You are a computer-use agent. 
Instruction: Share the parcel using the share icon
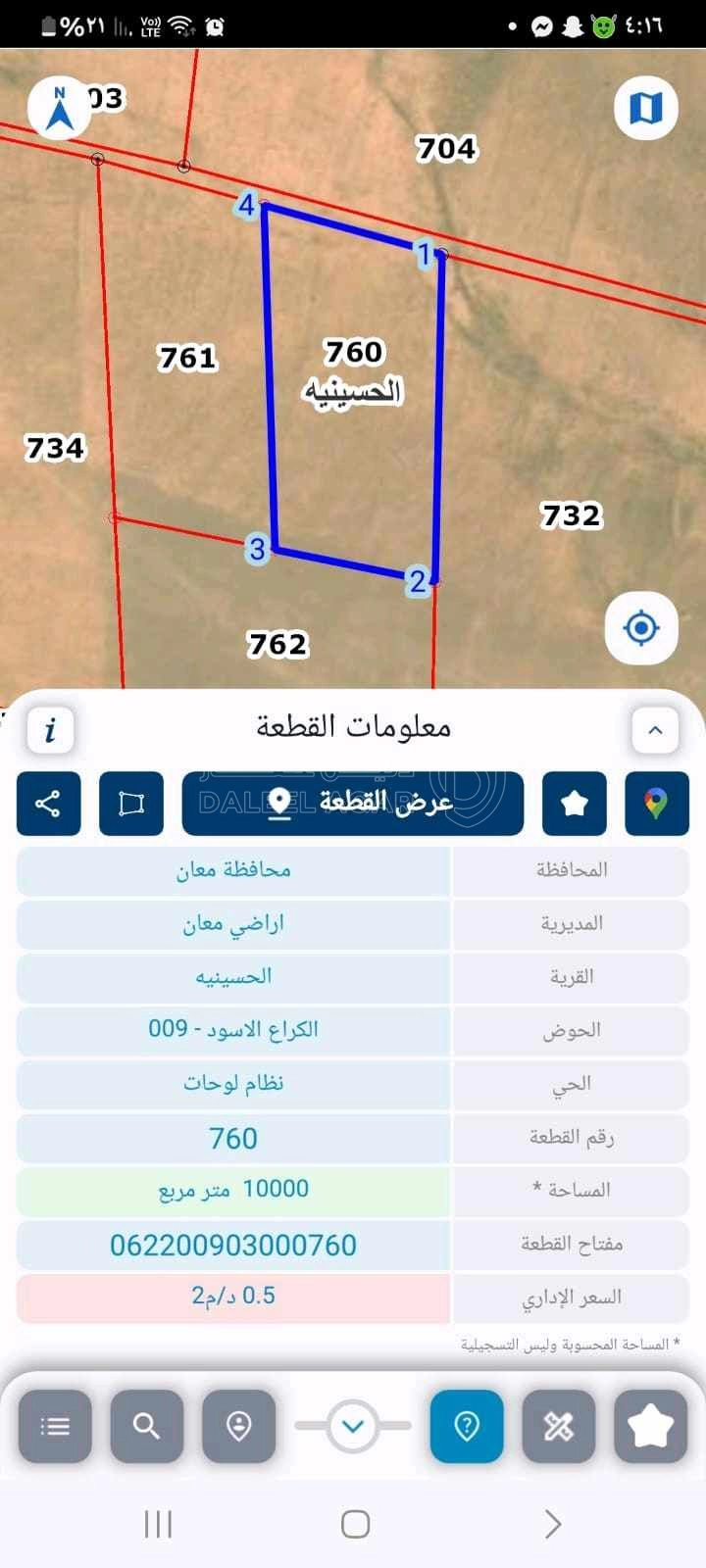[x=48, y=804]
